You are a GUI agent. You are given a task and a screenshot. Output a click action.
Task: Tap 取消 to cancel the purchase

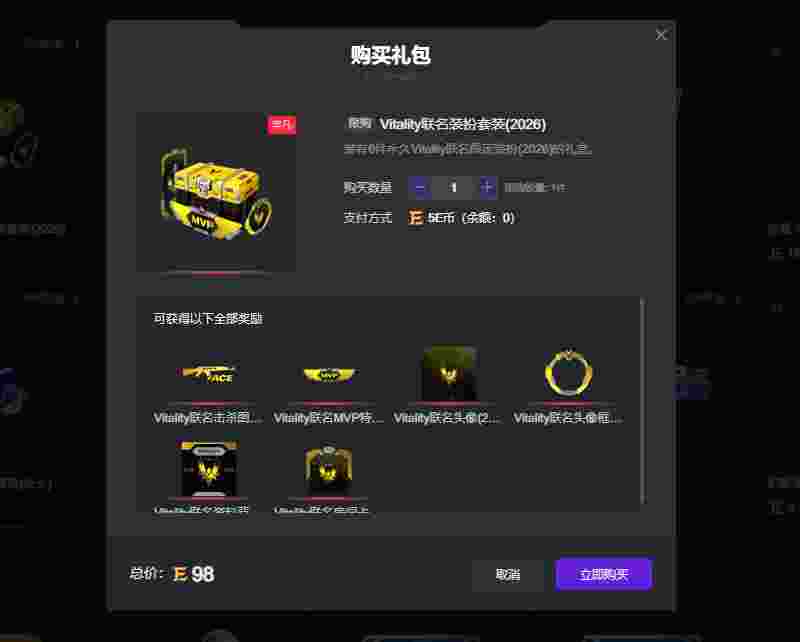click(x=507, y=574)
